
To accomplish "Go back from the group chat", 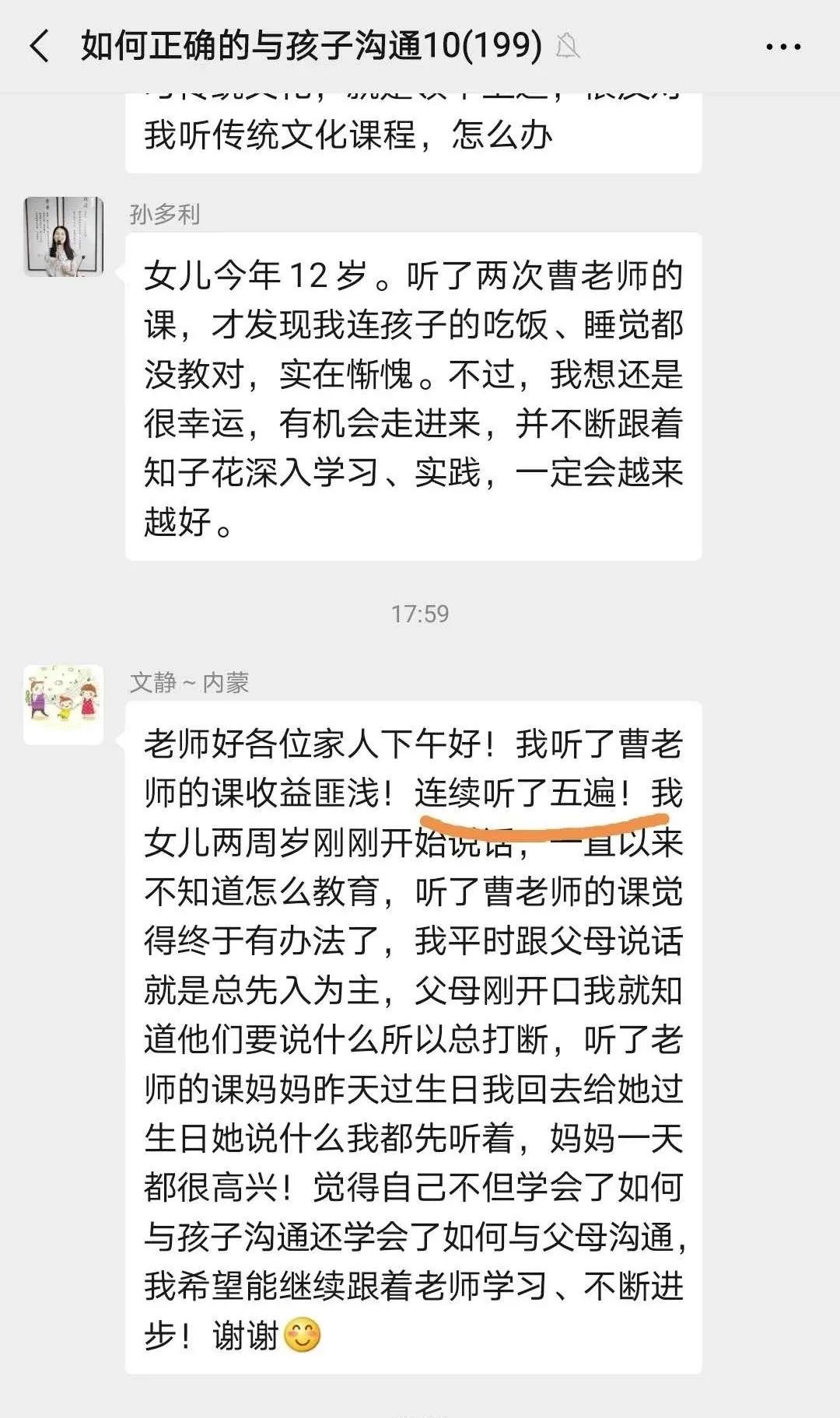I will pyautogui.click(x=40, y=46).
